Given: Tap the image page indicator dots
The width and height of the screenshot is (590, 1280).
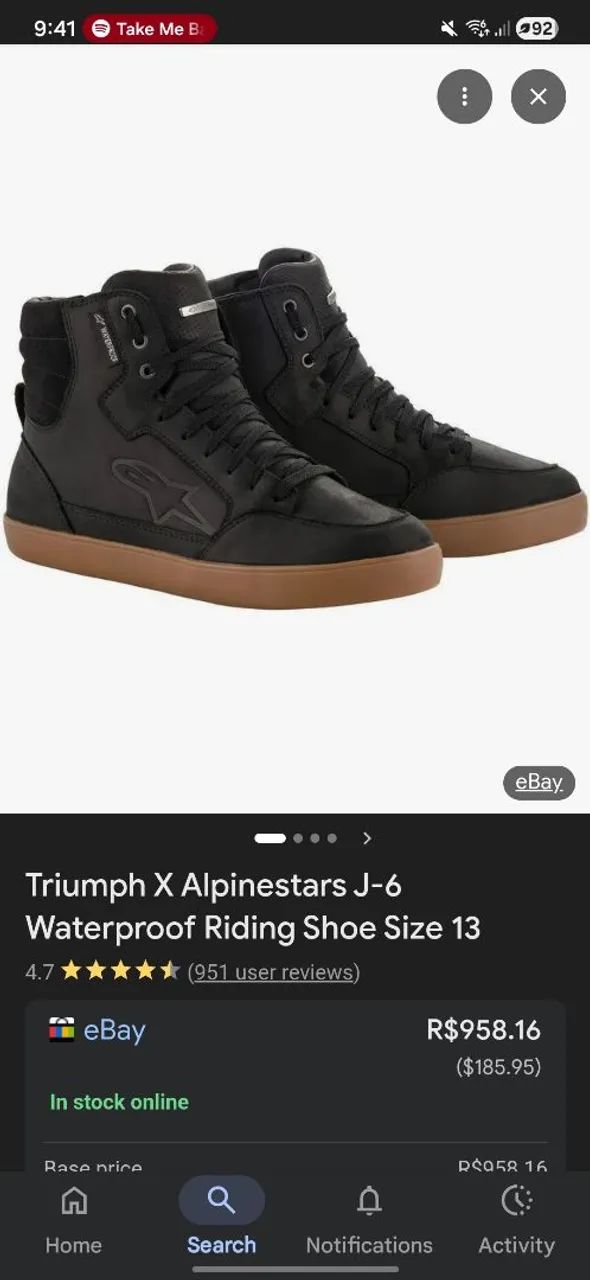Looking at the screenshot, I should point(296,838).
